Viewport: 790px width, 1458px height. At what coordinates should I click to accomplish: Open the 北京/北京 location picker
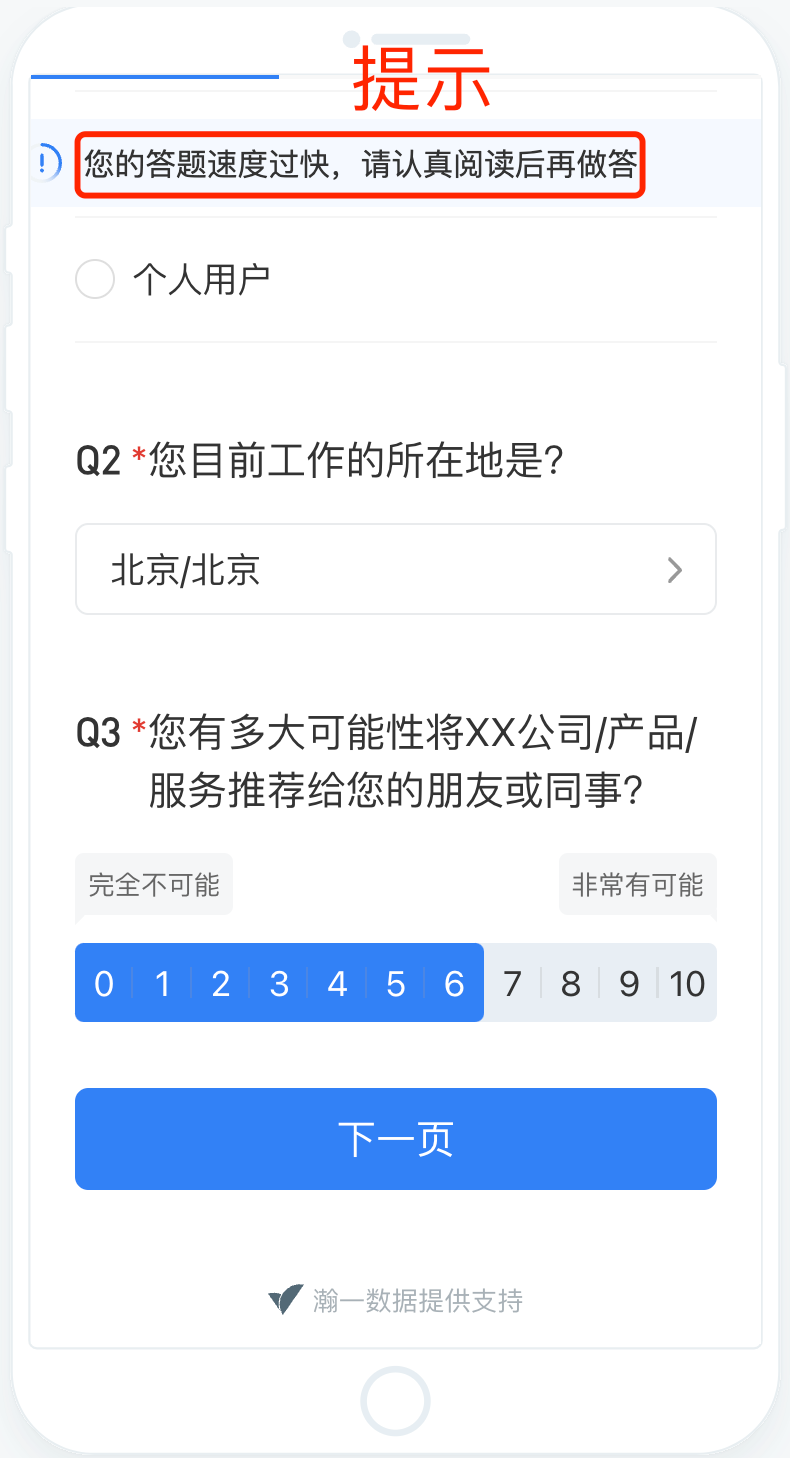(x=396, y=569)
